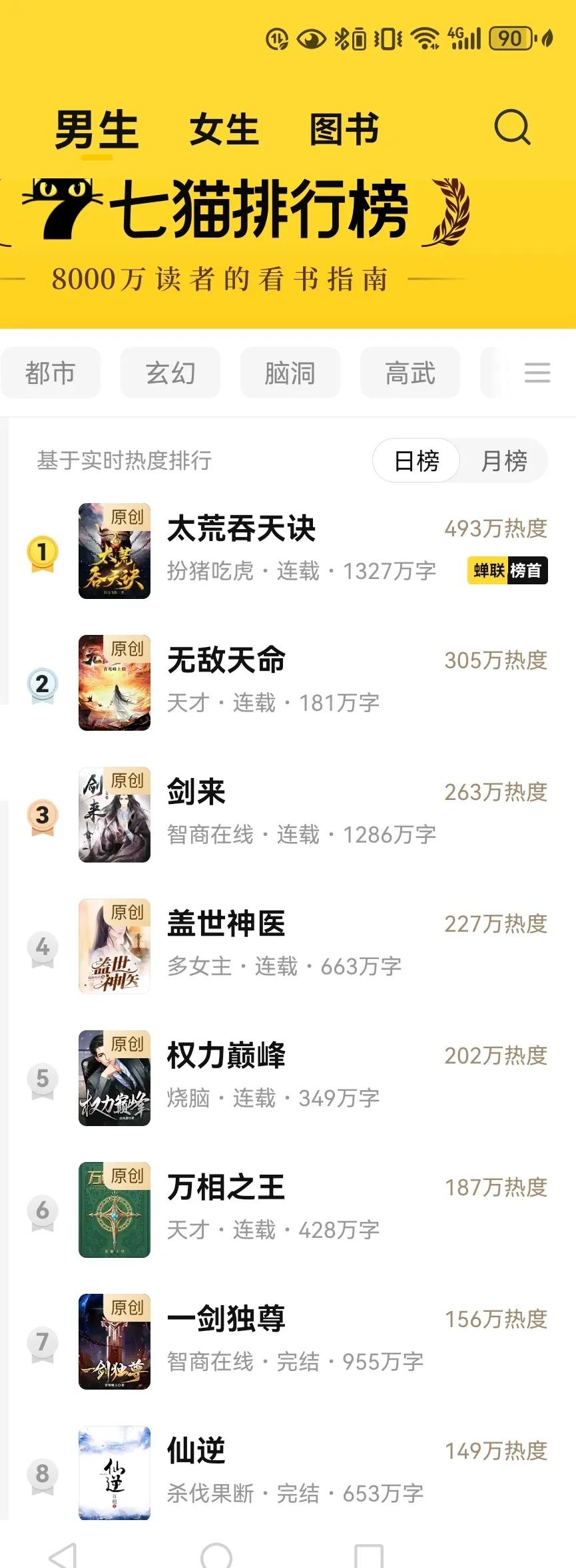Viewport: 576px width, 1568px height.
Task: Filter ranking by 玄幻 genre
Action: click(x=170, y=373)
